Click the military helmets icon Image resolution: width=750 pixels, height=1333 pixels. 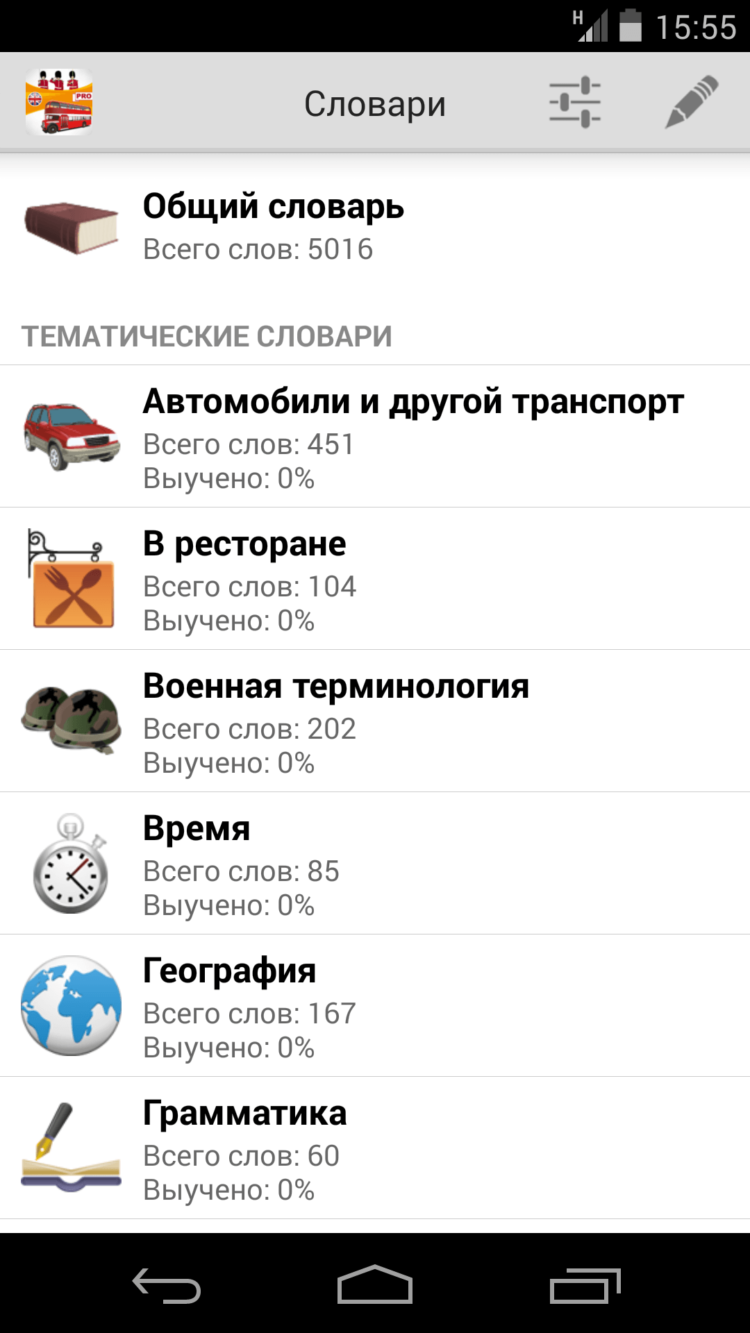(70, 720)
